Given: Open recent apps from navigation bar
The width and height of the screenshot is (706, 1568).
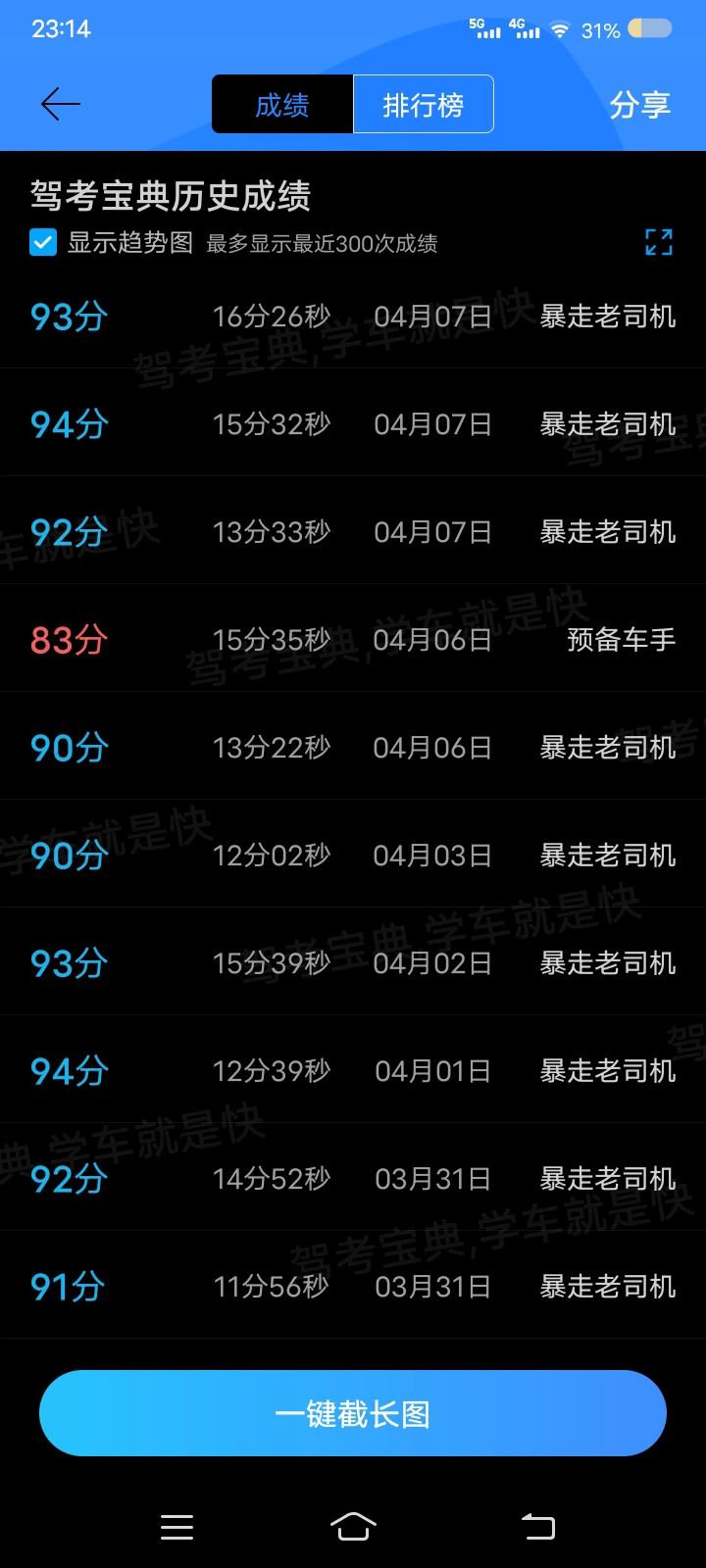Looking at the screenshot, I should click(176, 1526).
